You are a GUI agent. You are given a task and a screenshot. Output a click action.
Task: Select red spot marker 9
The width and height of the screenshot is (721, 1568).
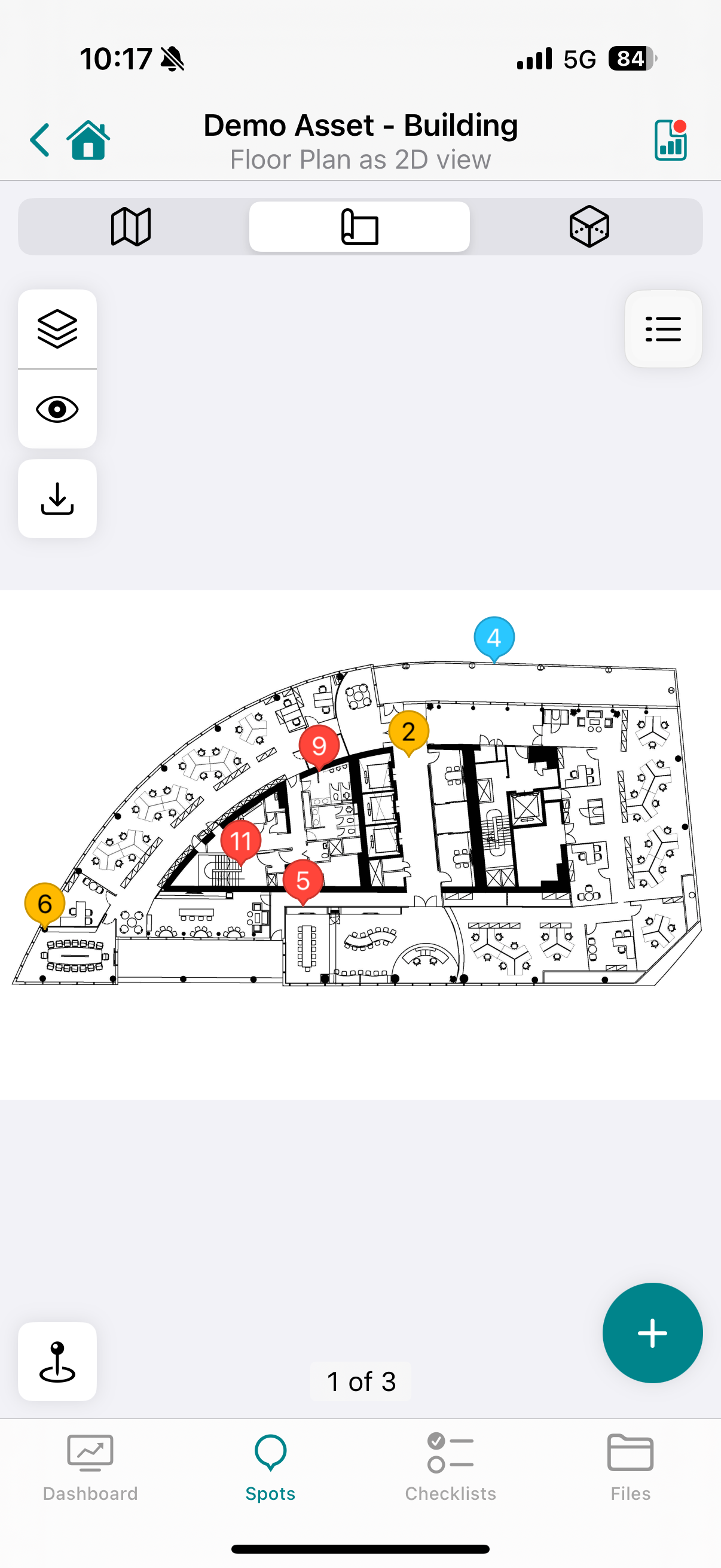point(319,746)
